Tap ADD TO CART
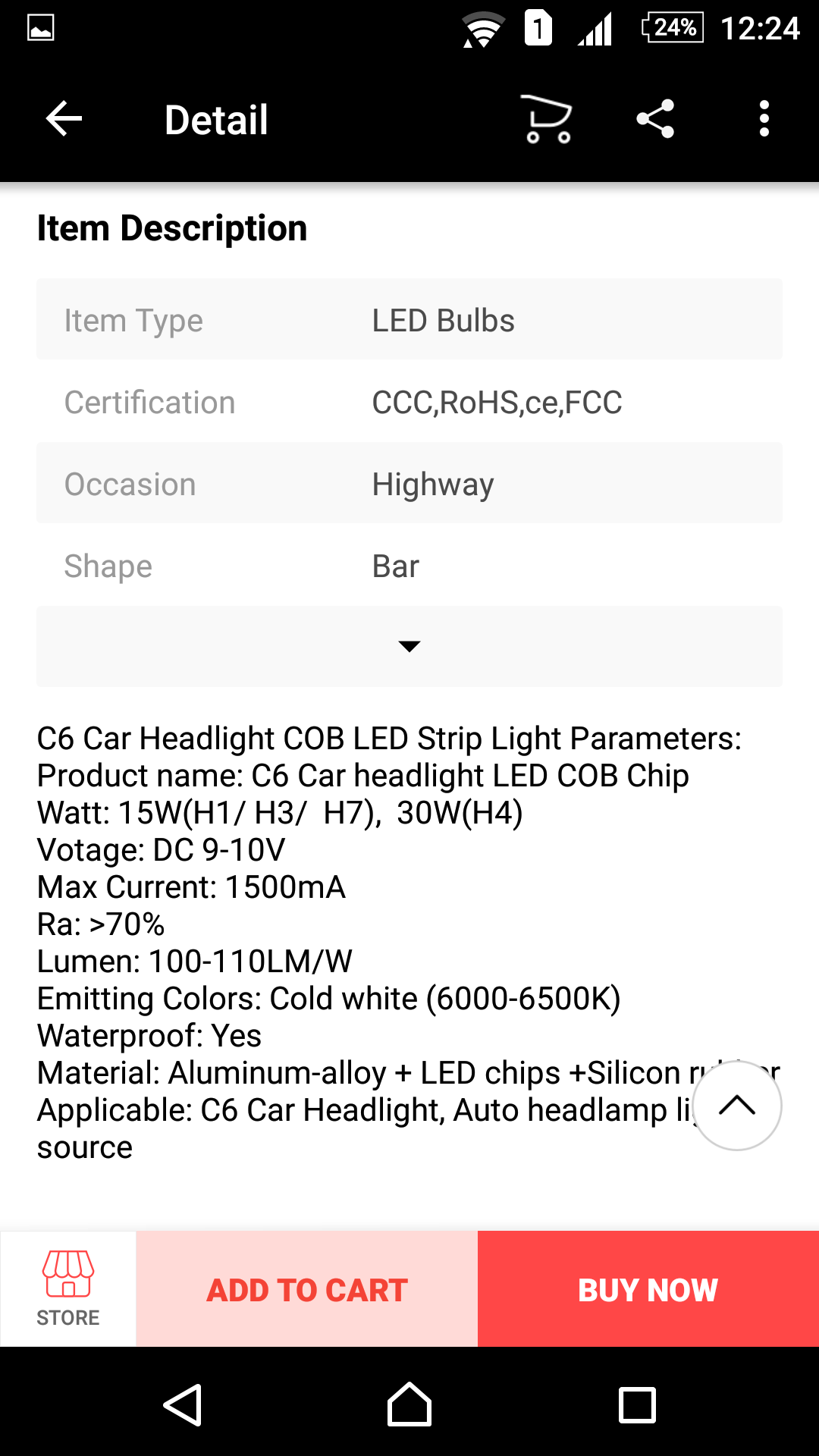This screenshot has height=1456, width=819. (x=307, y=1288)
